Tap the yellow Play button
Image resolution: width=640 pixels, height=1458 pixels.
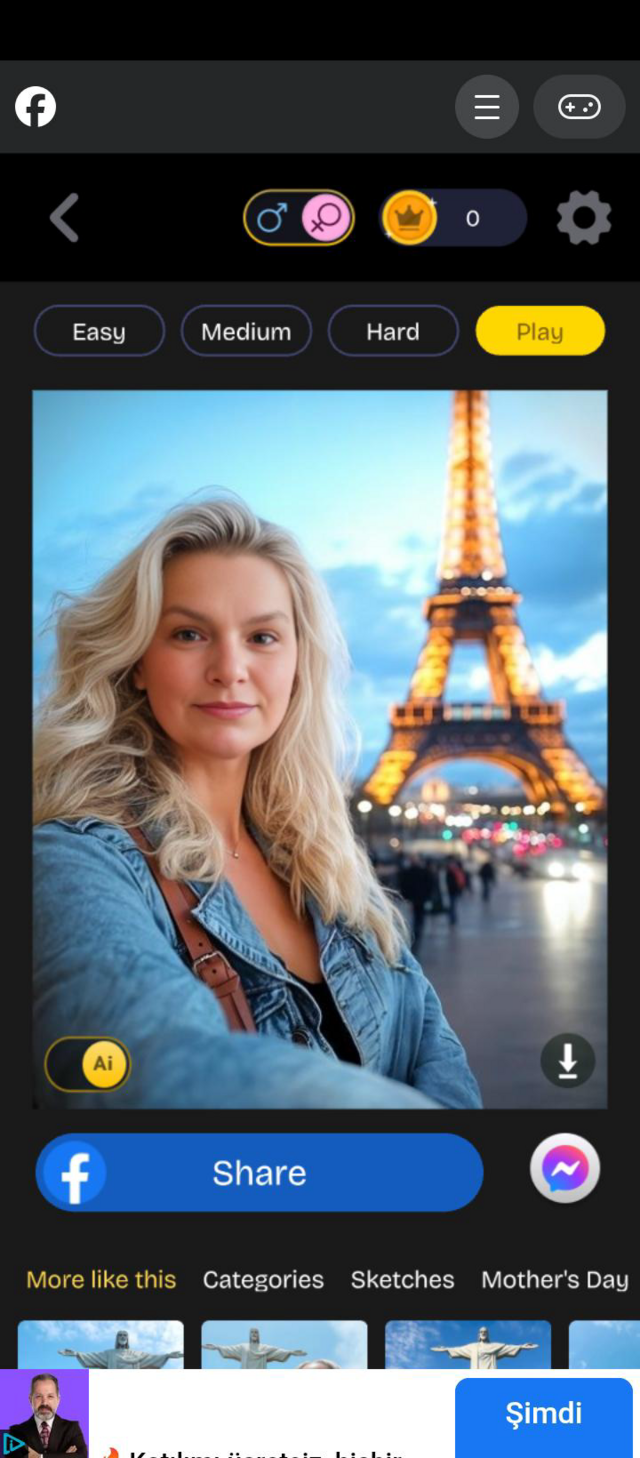click(x=540, y=331)
